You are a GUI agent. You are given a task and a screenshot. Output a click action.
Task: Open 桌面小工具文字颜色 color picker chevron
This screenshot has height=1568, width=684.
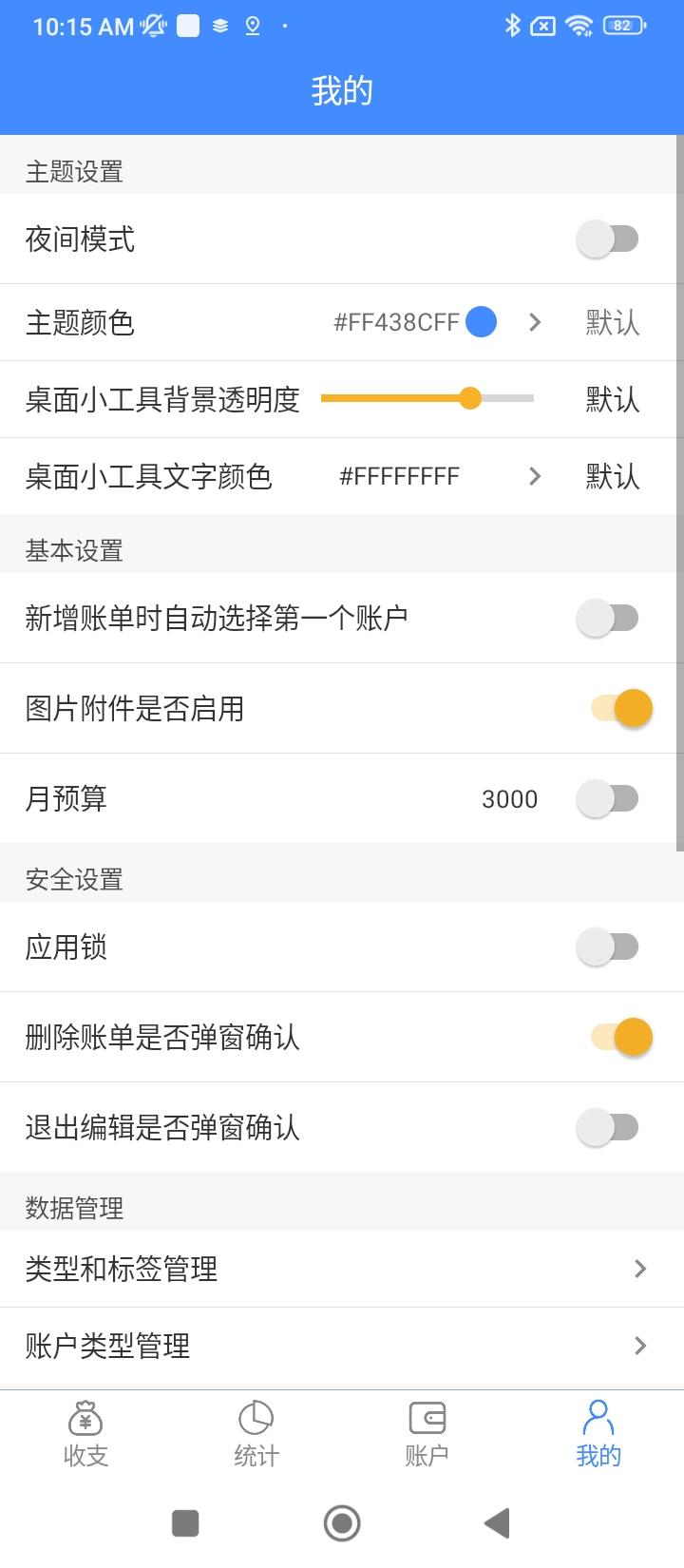(x=535, y=476)
